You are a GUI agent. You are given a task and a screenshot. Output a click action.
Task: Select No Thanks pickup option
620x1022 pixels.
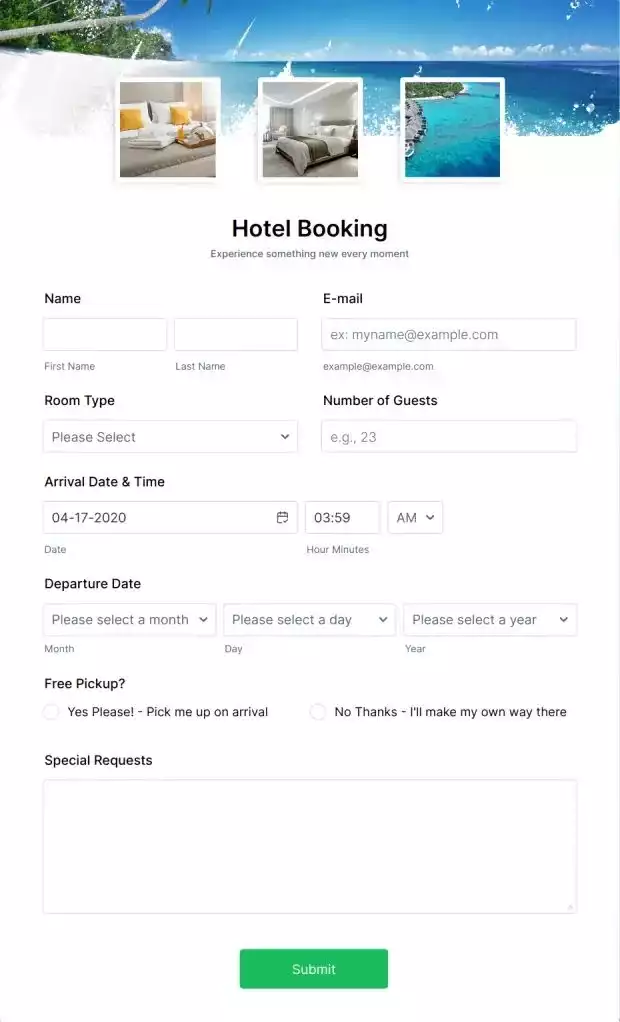tap(318, 712)
